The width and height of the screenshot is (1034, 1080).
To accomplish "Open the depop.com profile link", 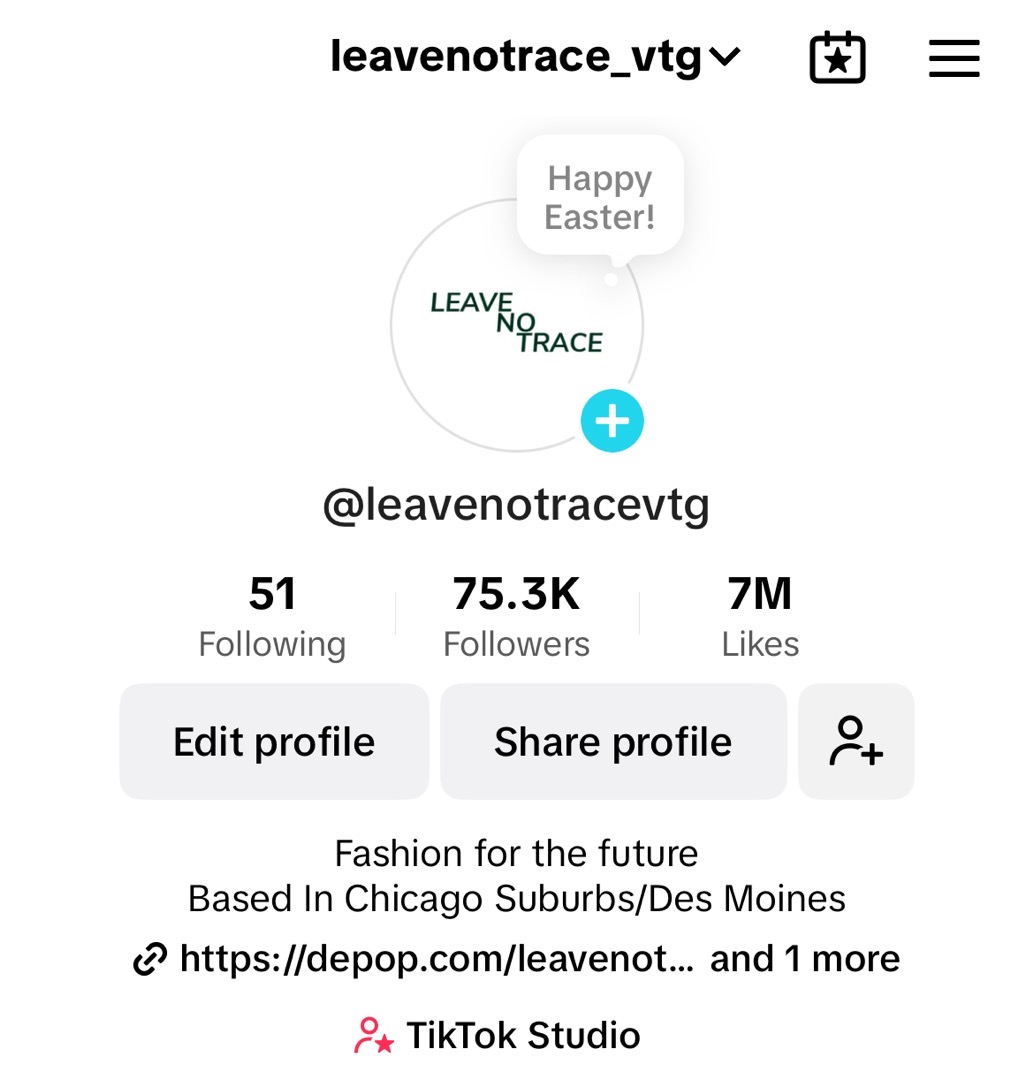I will pos(436,959).
